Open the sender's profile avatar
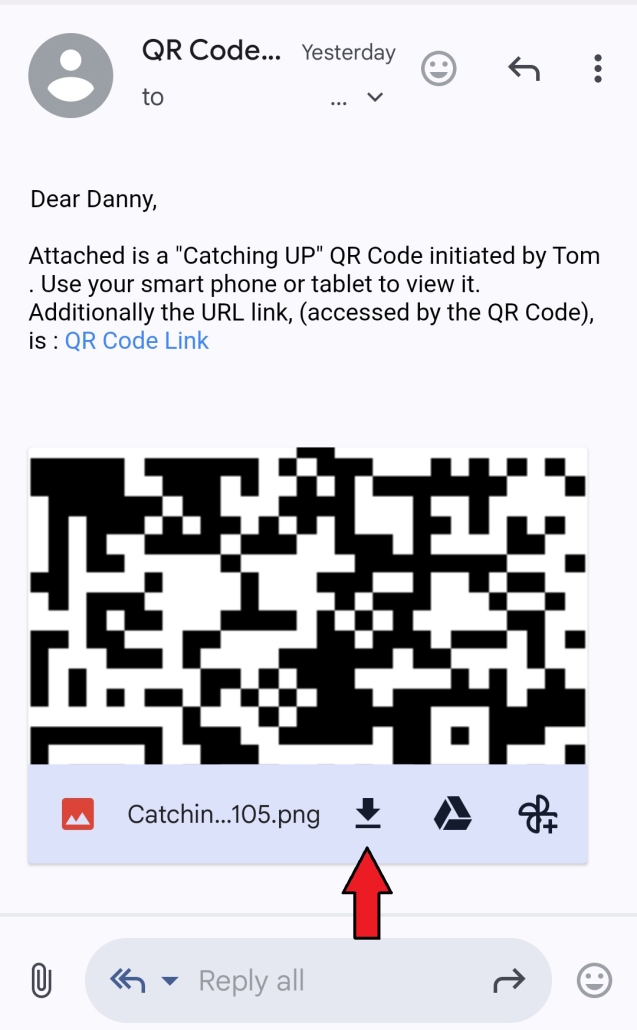637x1030 pixels. point(70,76)
